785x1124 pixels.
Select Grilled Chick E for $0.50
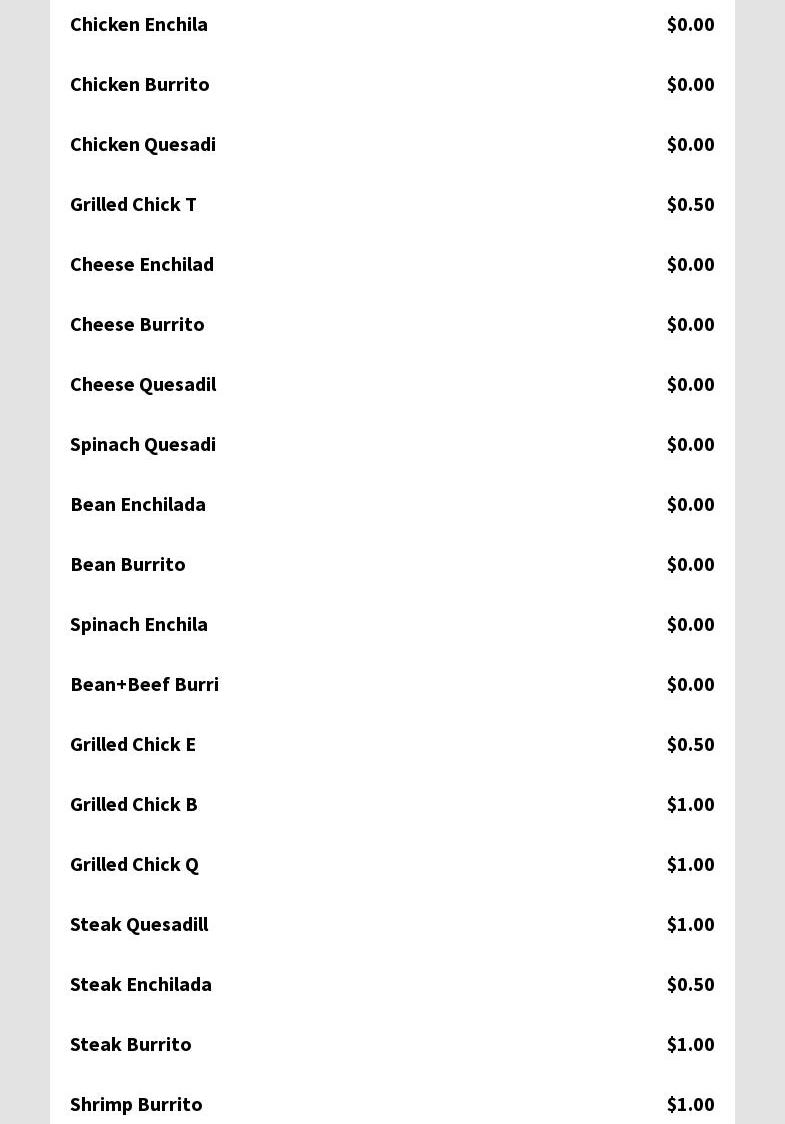click(133, 744)
